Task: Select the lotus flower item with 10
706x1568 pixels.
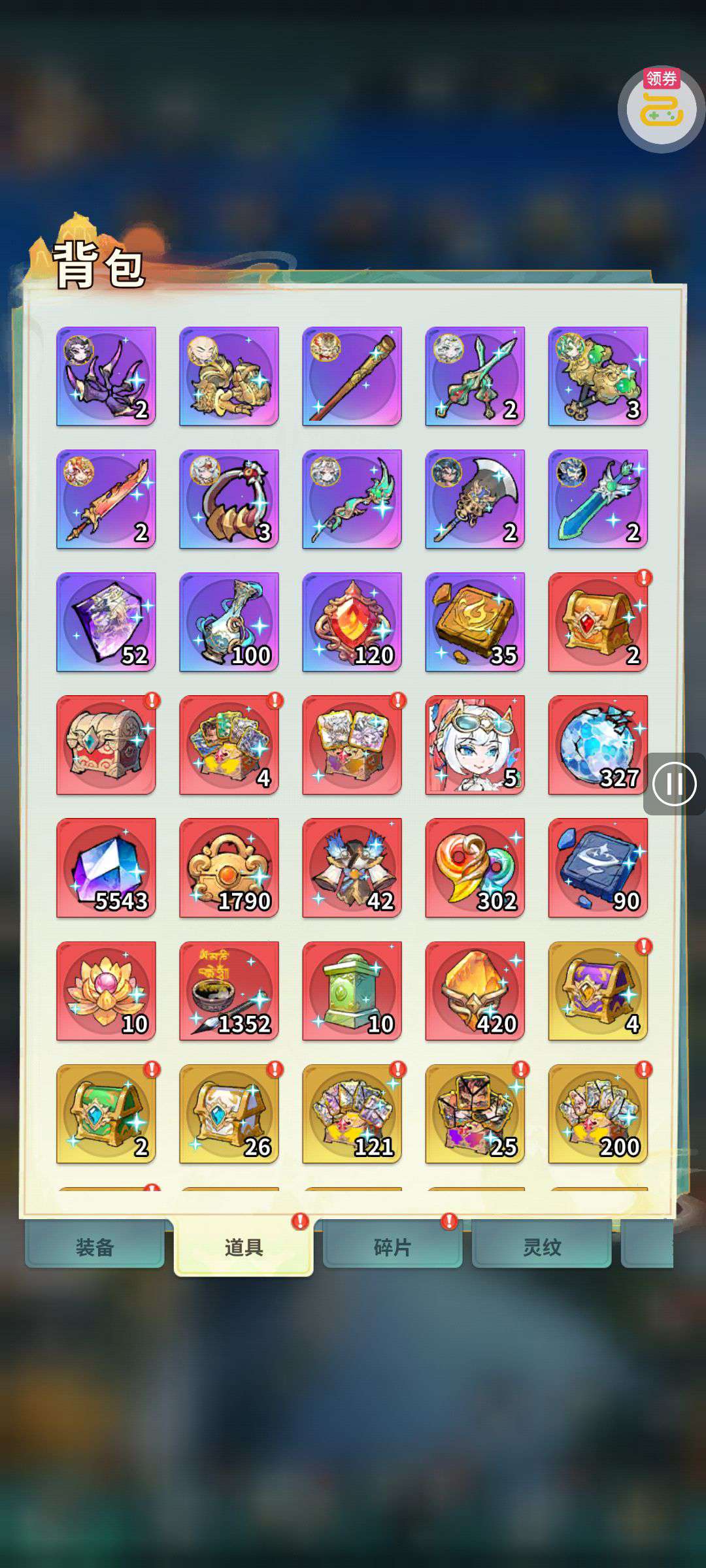Action: point(107,990)
